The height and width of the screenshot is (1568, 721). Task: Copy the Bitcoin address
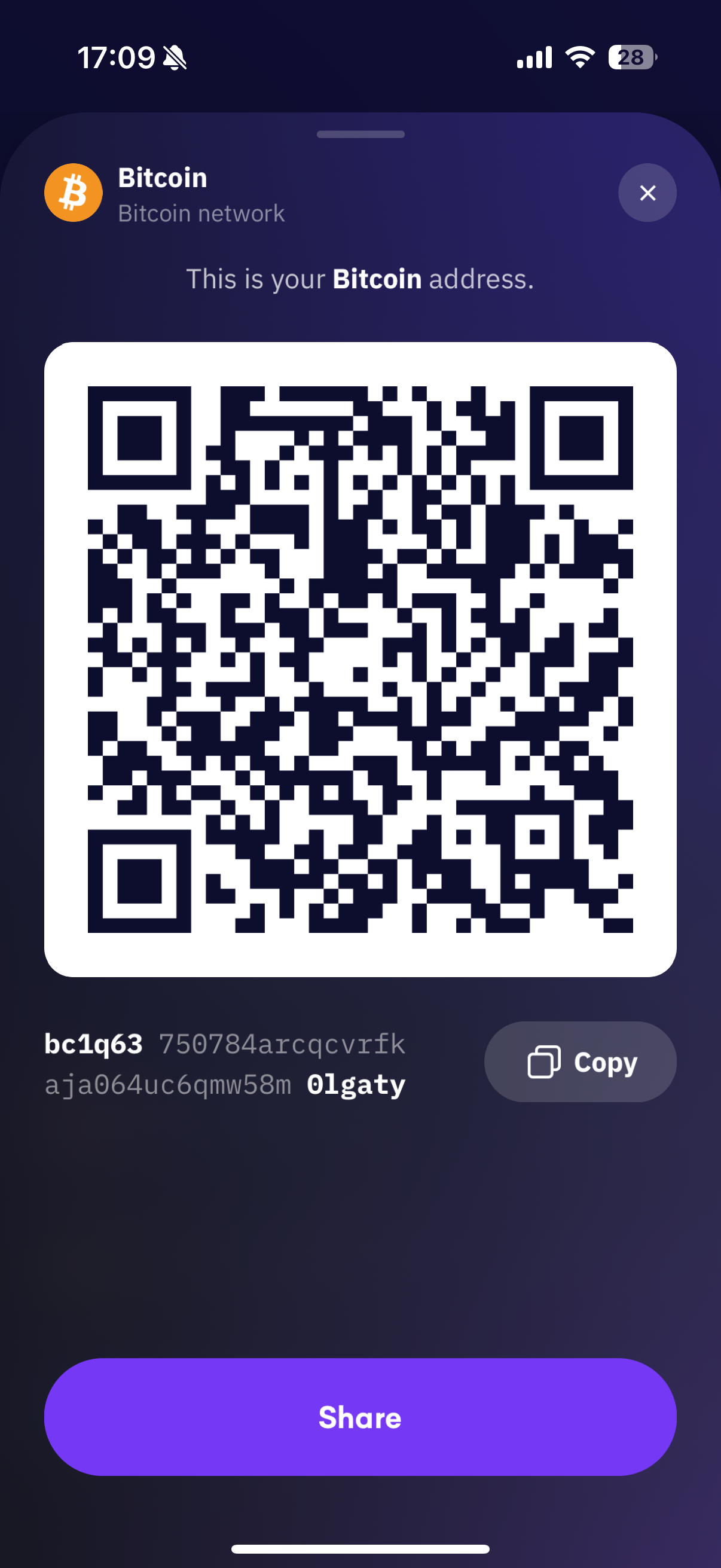(580, 1062)
